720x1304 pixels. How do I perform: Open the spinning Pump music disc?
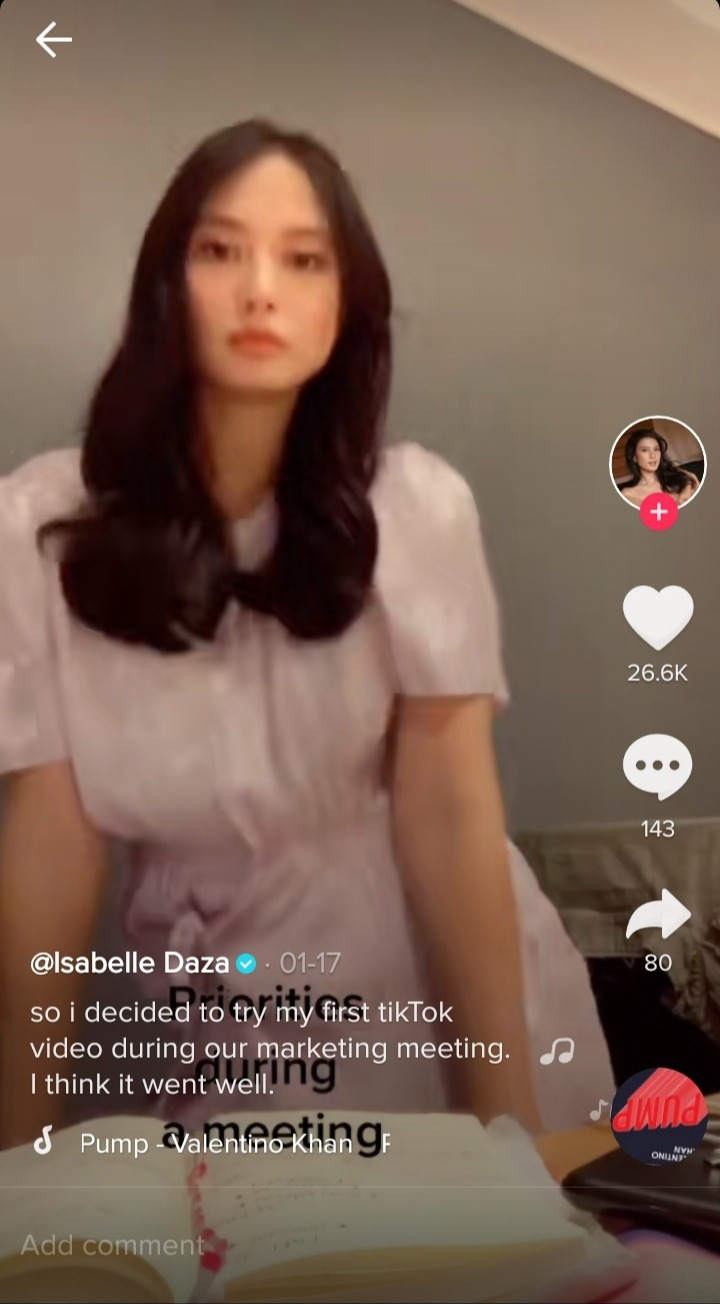tap(660, 1116)
